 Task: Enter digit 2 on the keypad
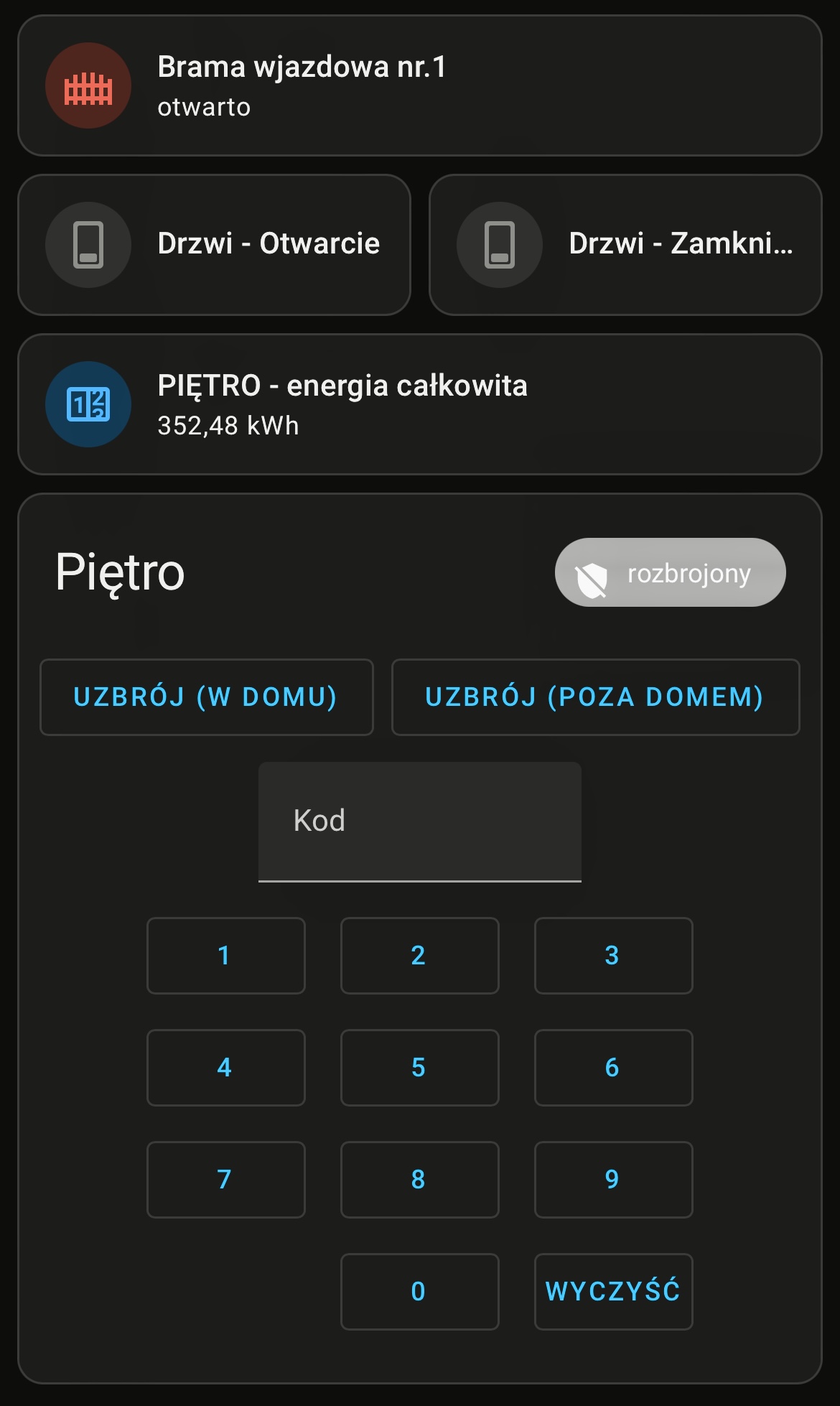(420, 956)
